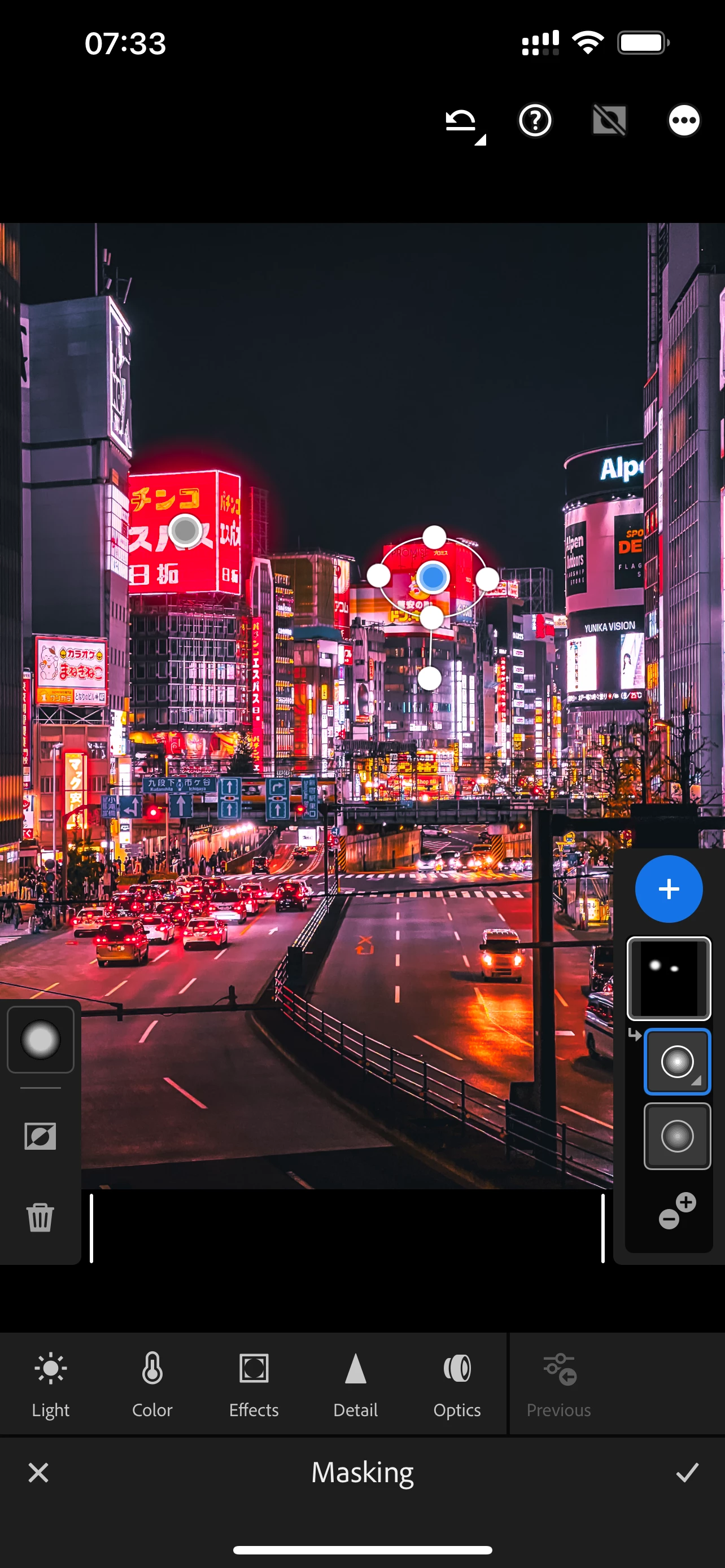Open the radial gradient feather tool
Screen dimensions: 725x1568
coord(40,1039)
